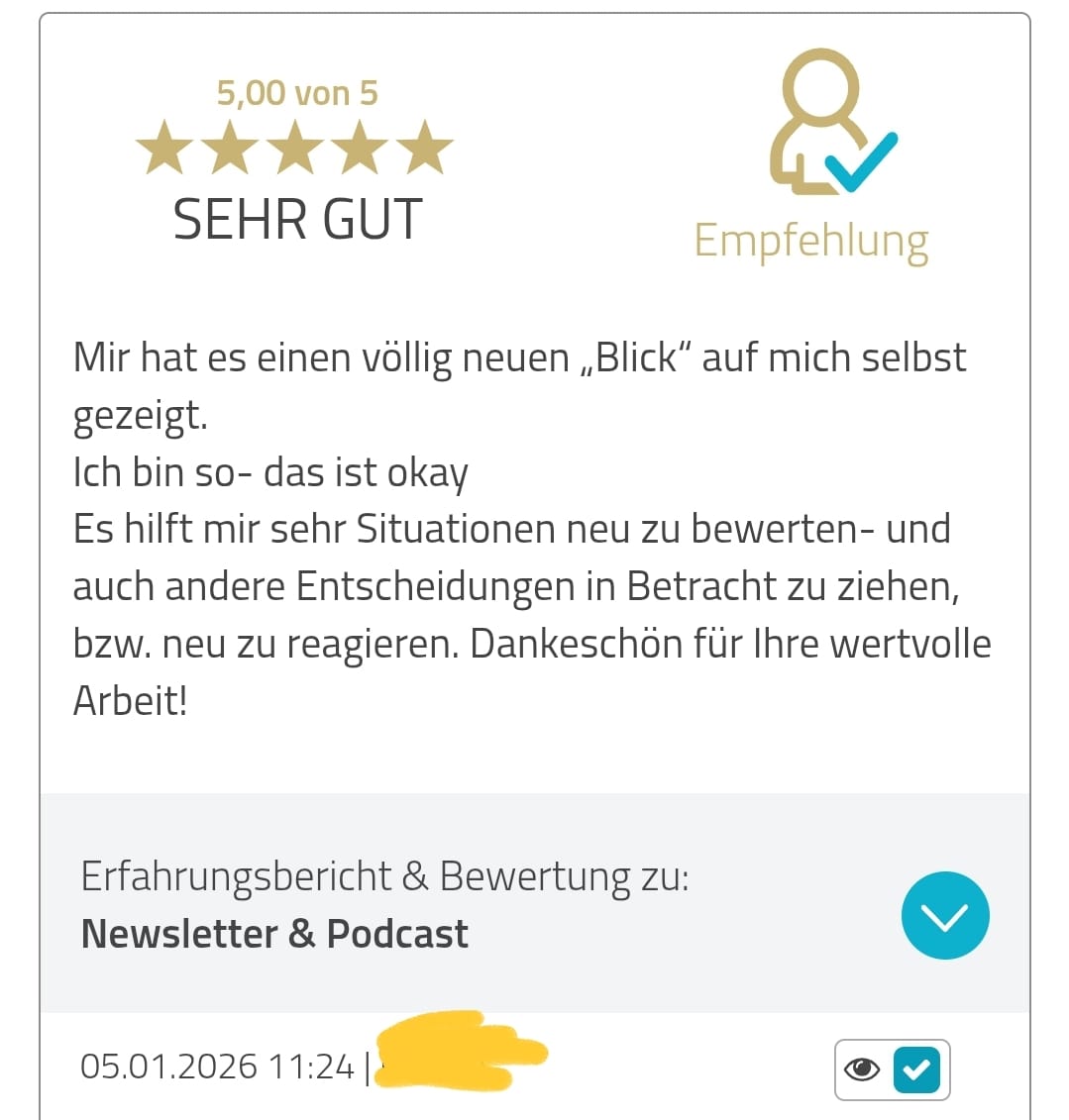Click the 5,00 von 5 score display
1069x1120 pixels.
[296, 92]
